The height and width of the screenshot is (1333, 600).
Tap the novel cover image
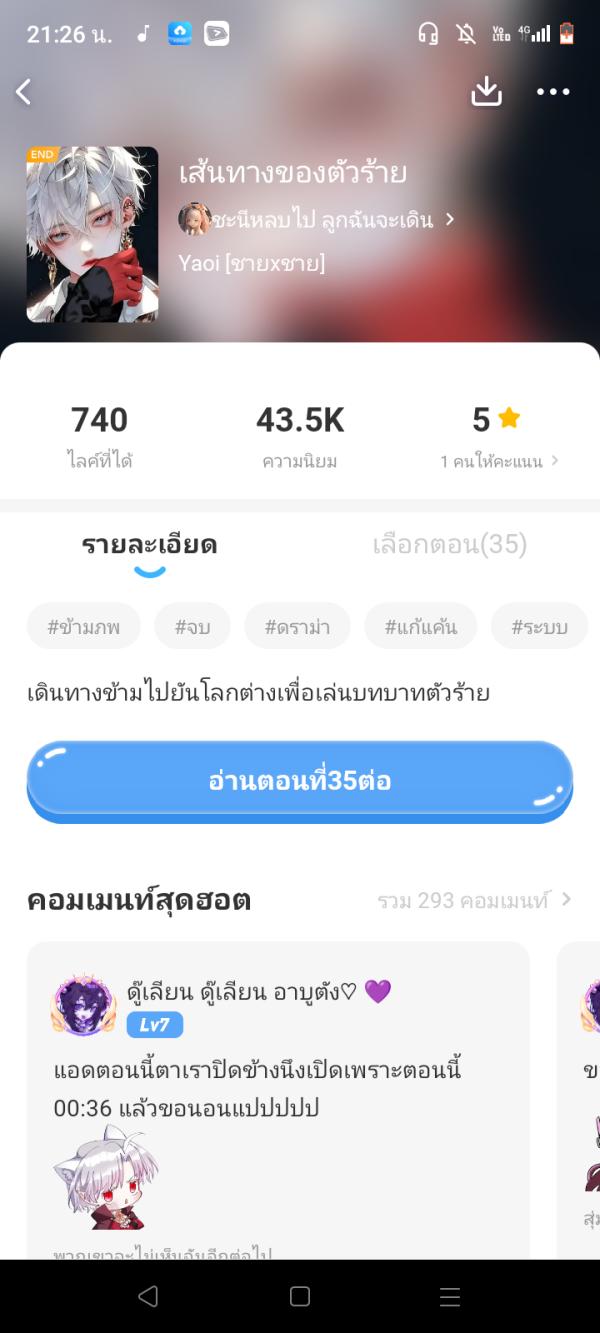92,234
